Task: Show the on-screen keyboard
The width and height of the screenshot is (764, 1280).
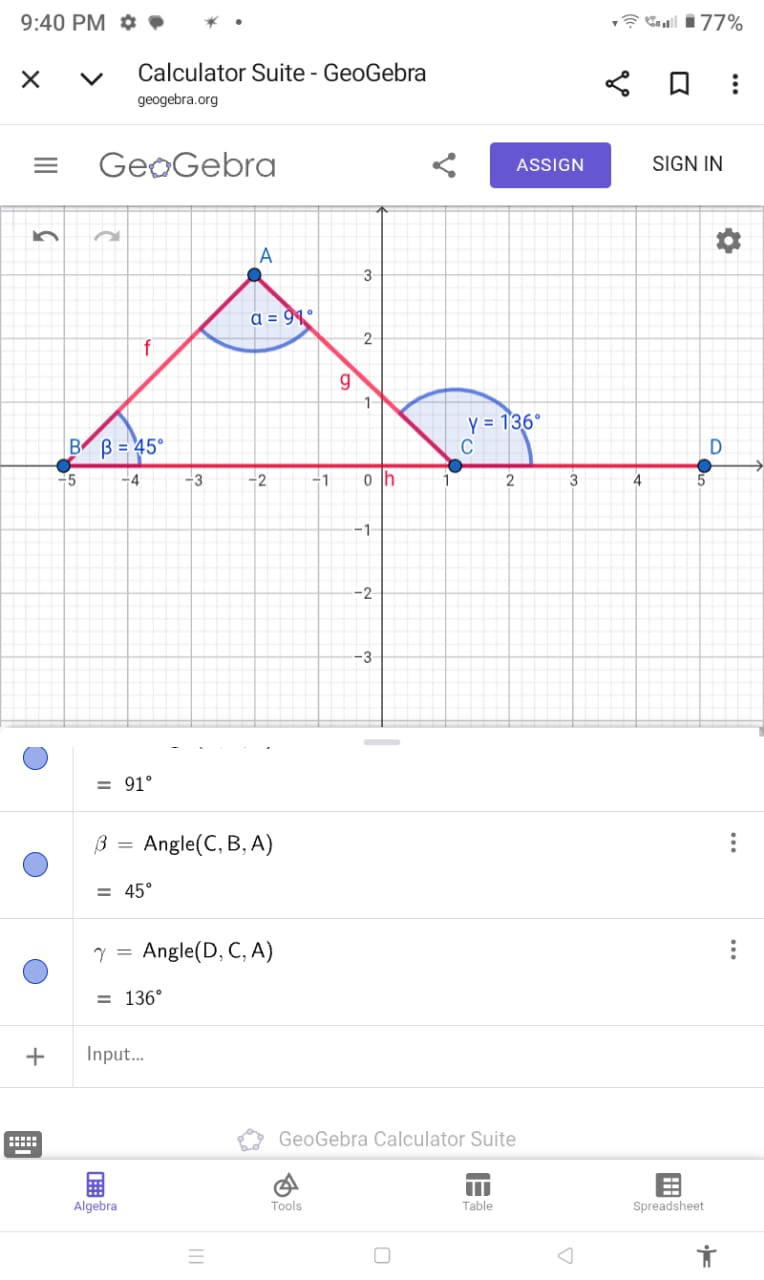Action: [x=22, y=1143]
